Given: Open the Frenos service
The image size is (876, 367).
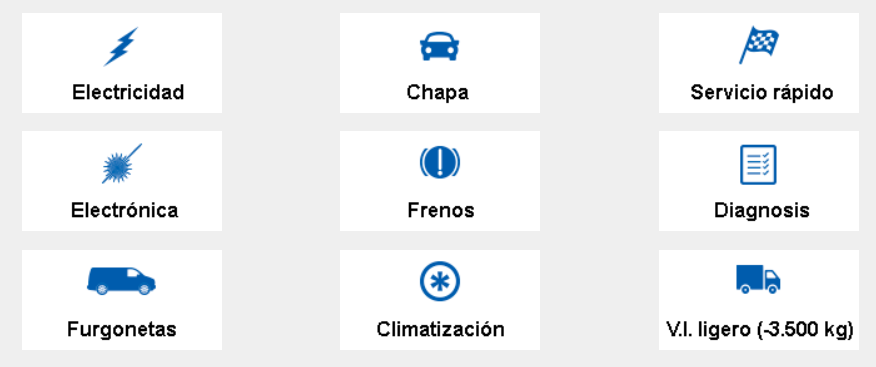Looking at the screenshot, I should [x=440, y=181].
